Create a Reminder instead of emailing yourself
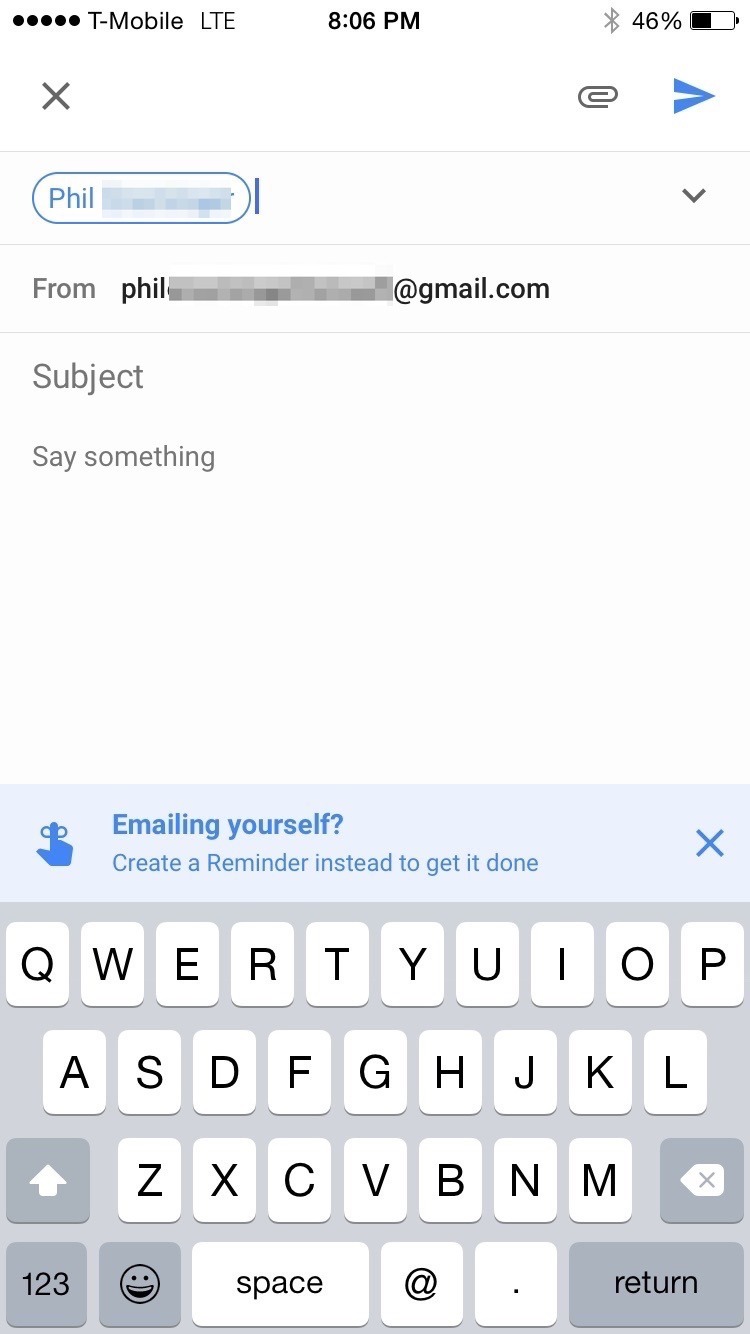Image resolution: width=750 pixels, height=1334 pixels. (324, 844)
